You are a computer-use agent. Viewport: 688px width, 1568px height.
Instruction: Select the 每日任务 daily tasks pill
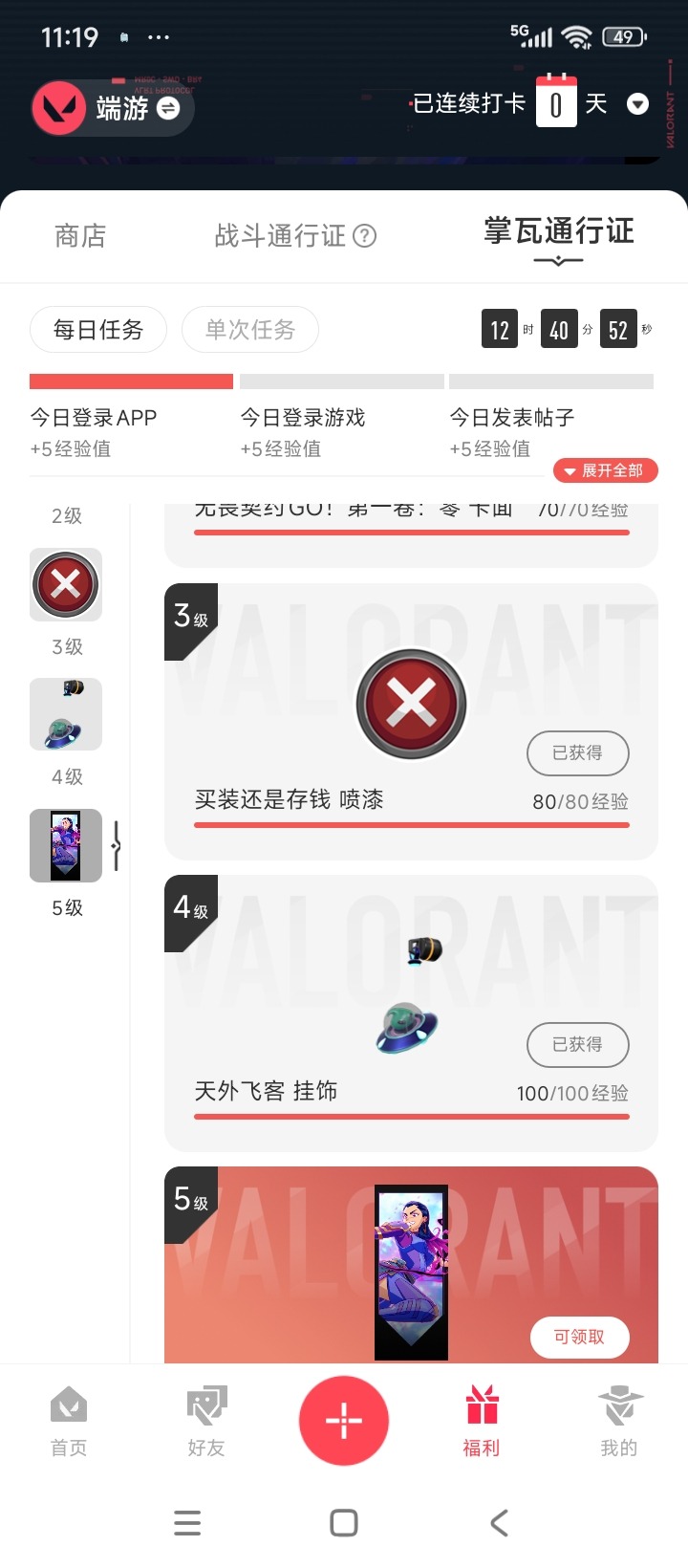[97, 329]
